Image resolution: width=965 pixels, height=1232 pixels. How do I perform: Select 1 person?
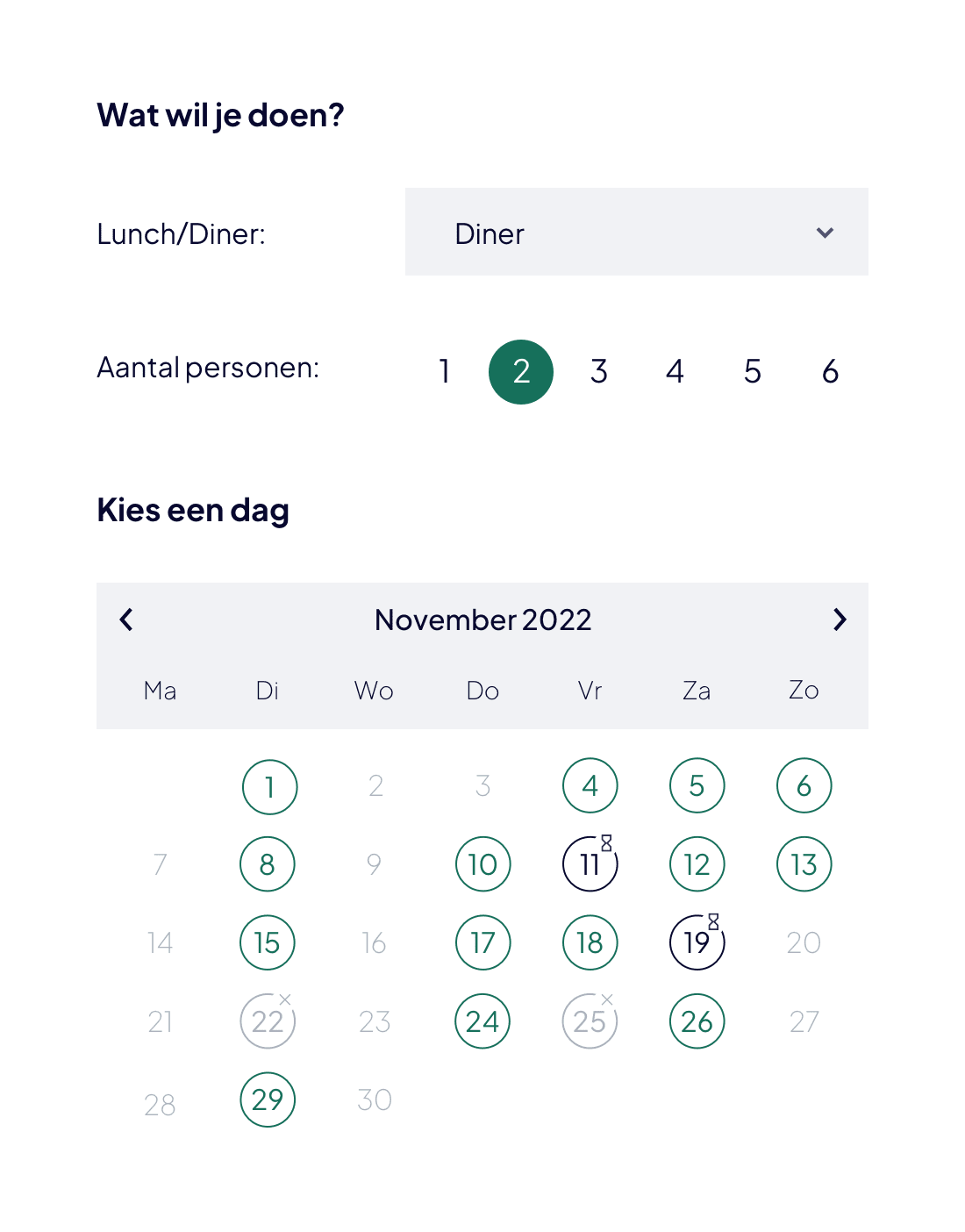click(445, 371)
